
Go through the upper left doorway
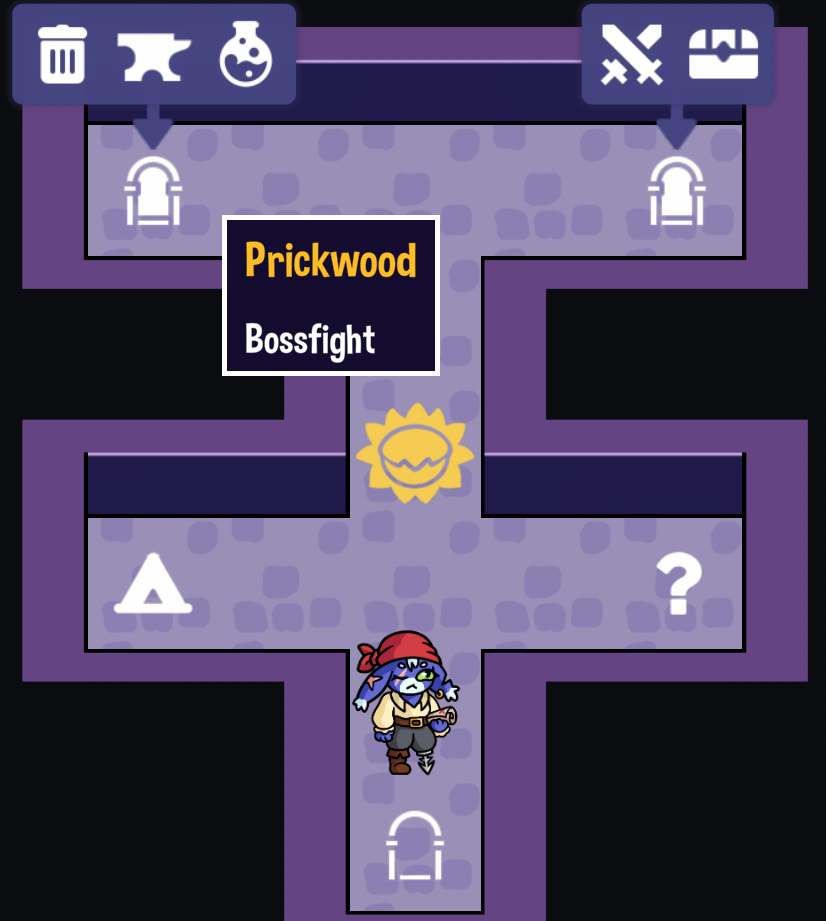[152, 191]
